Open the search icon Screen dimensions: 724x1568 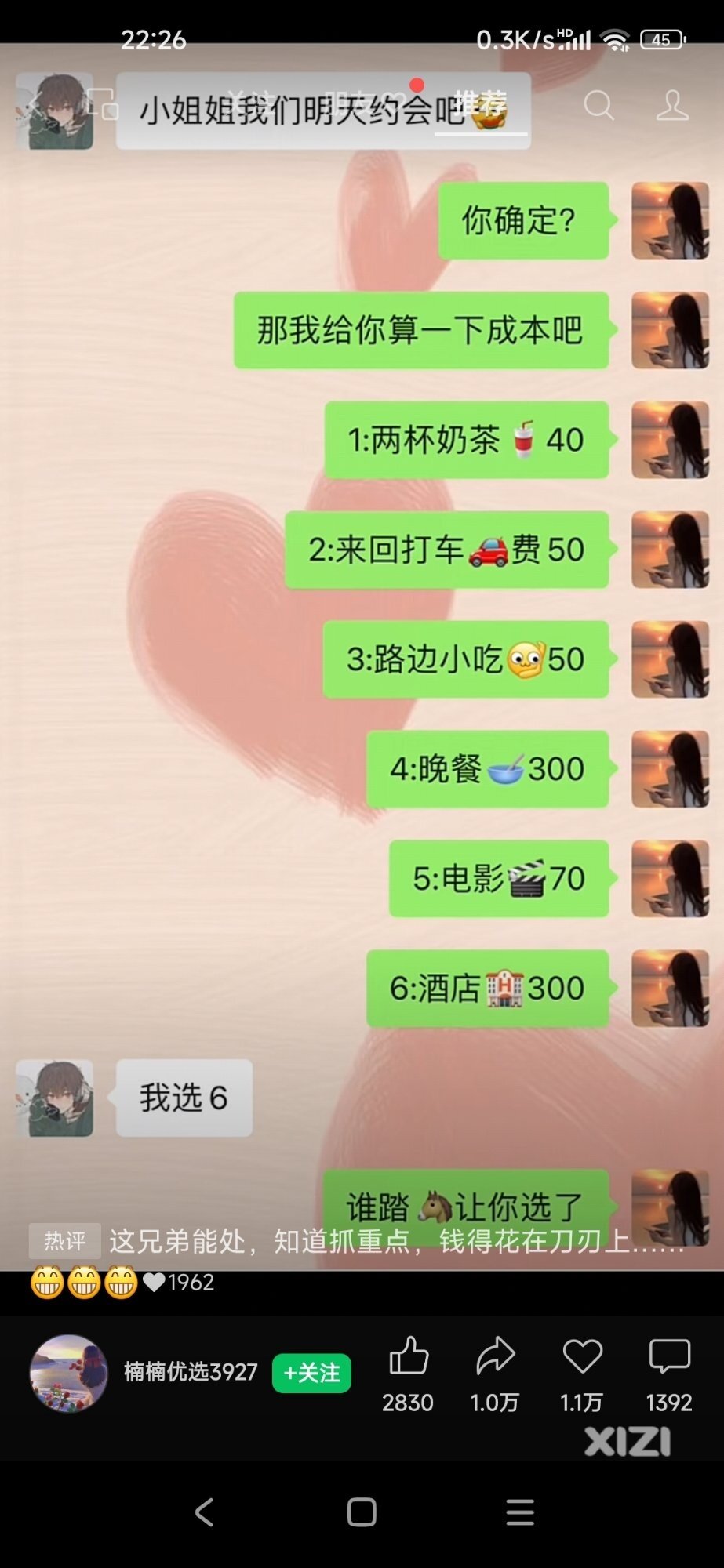pos(598,104)
